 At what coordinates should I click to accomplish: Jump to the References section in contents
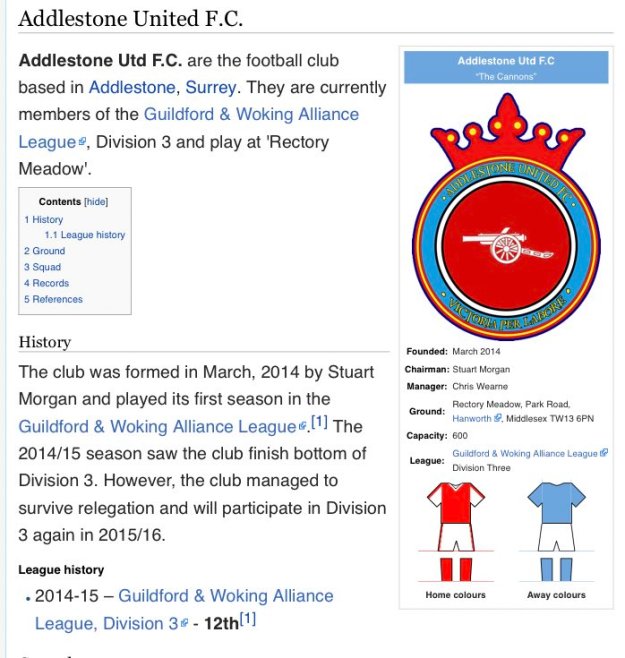point(57,299)
